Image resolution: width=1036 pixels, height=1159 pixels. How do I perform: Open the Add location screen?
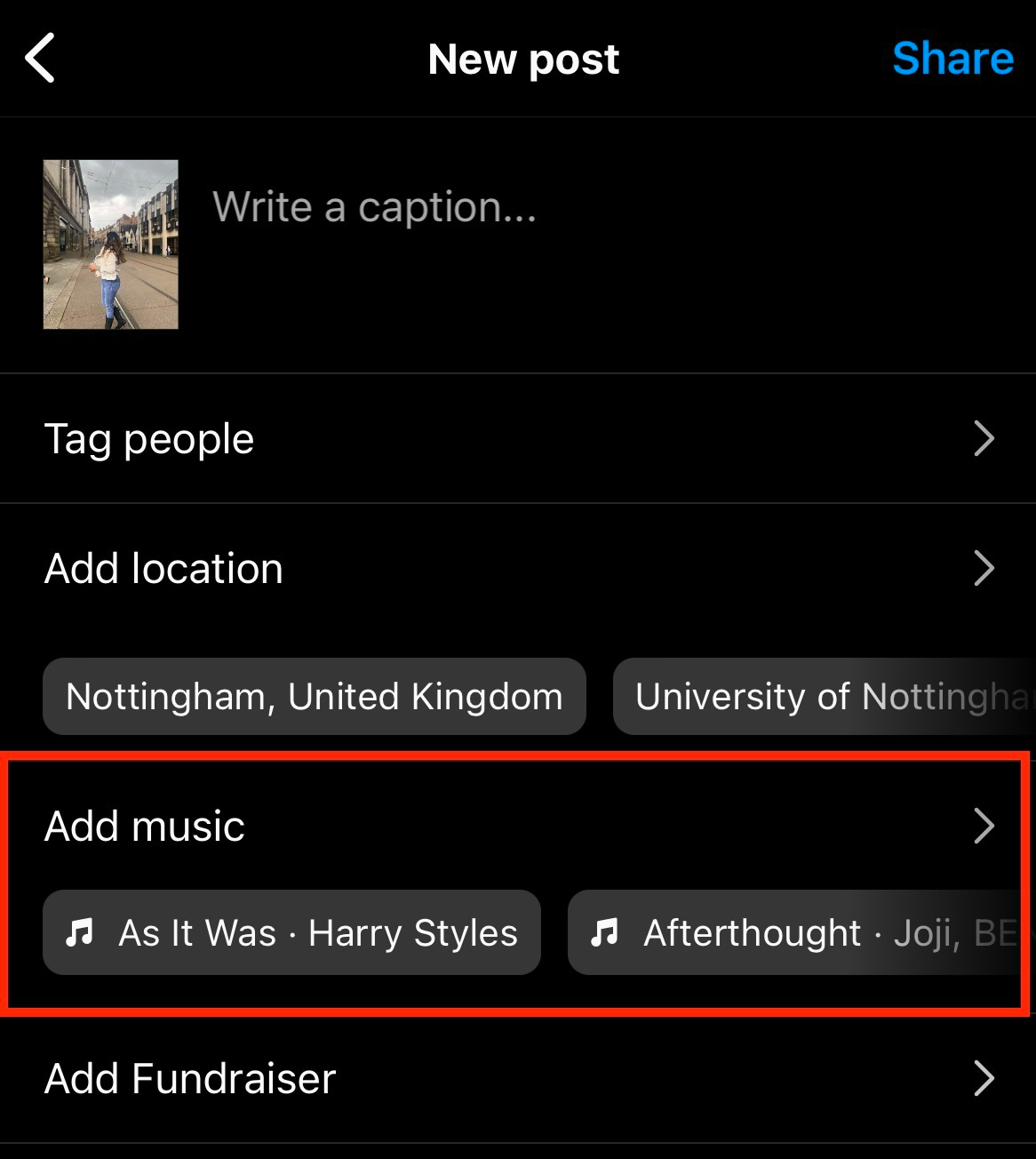click(164, 568)
